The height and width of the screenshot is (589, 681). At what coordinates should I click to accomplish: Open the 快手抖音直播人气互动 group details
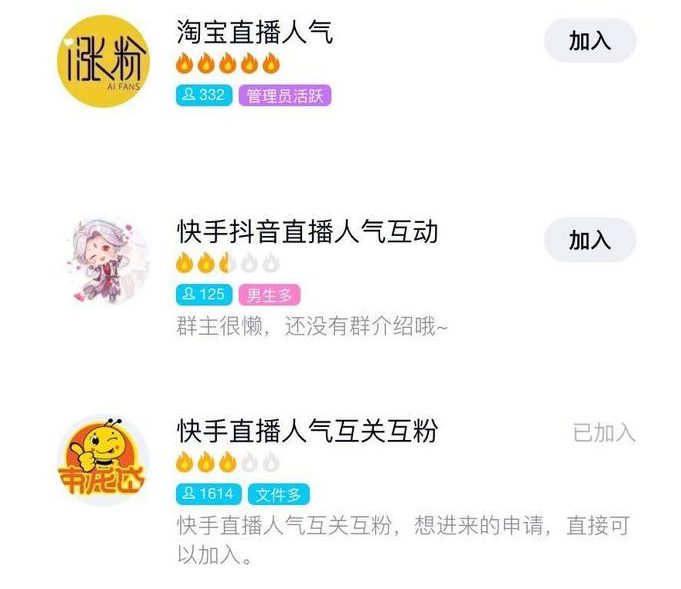307,232
